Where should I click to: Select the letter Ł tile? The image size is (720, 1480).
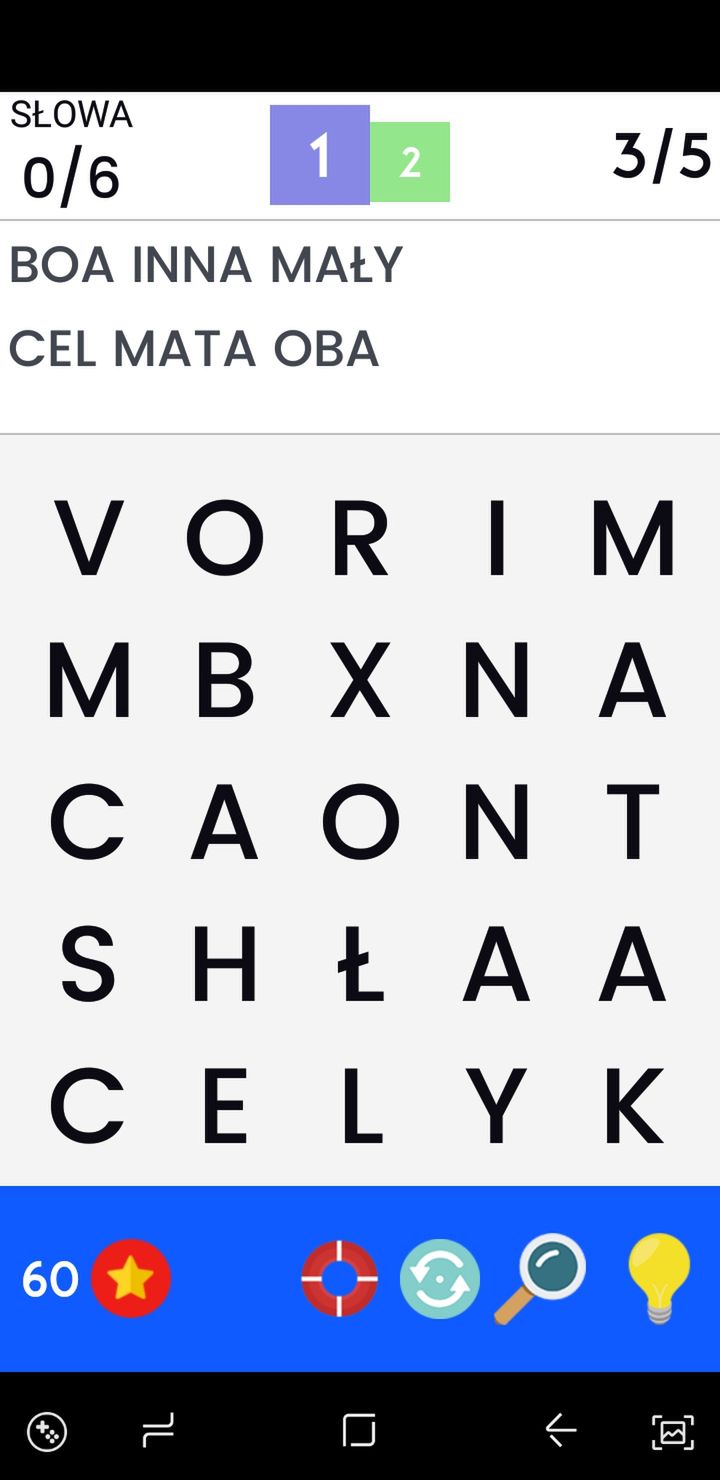pos(361,964)
